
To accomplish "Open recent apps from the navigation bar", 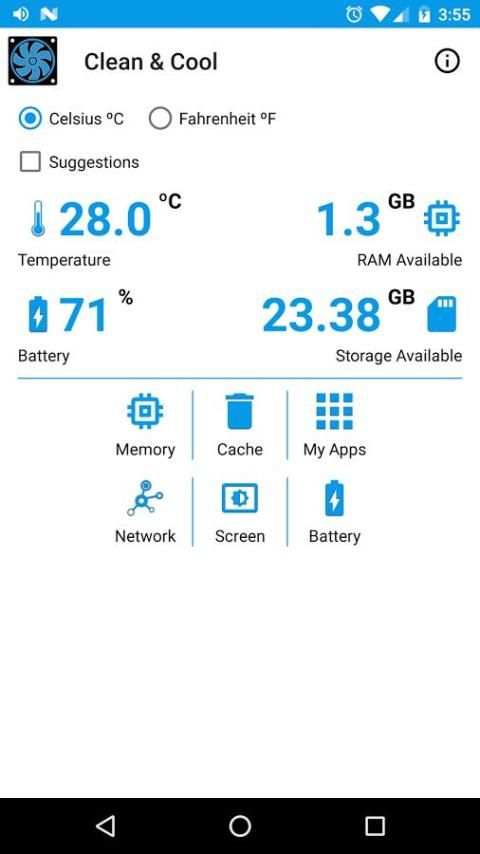I will pos(375,826).
